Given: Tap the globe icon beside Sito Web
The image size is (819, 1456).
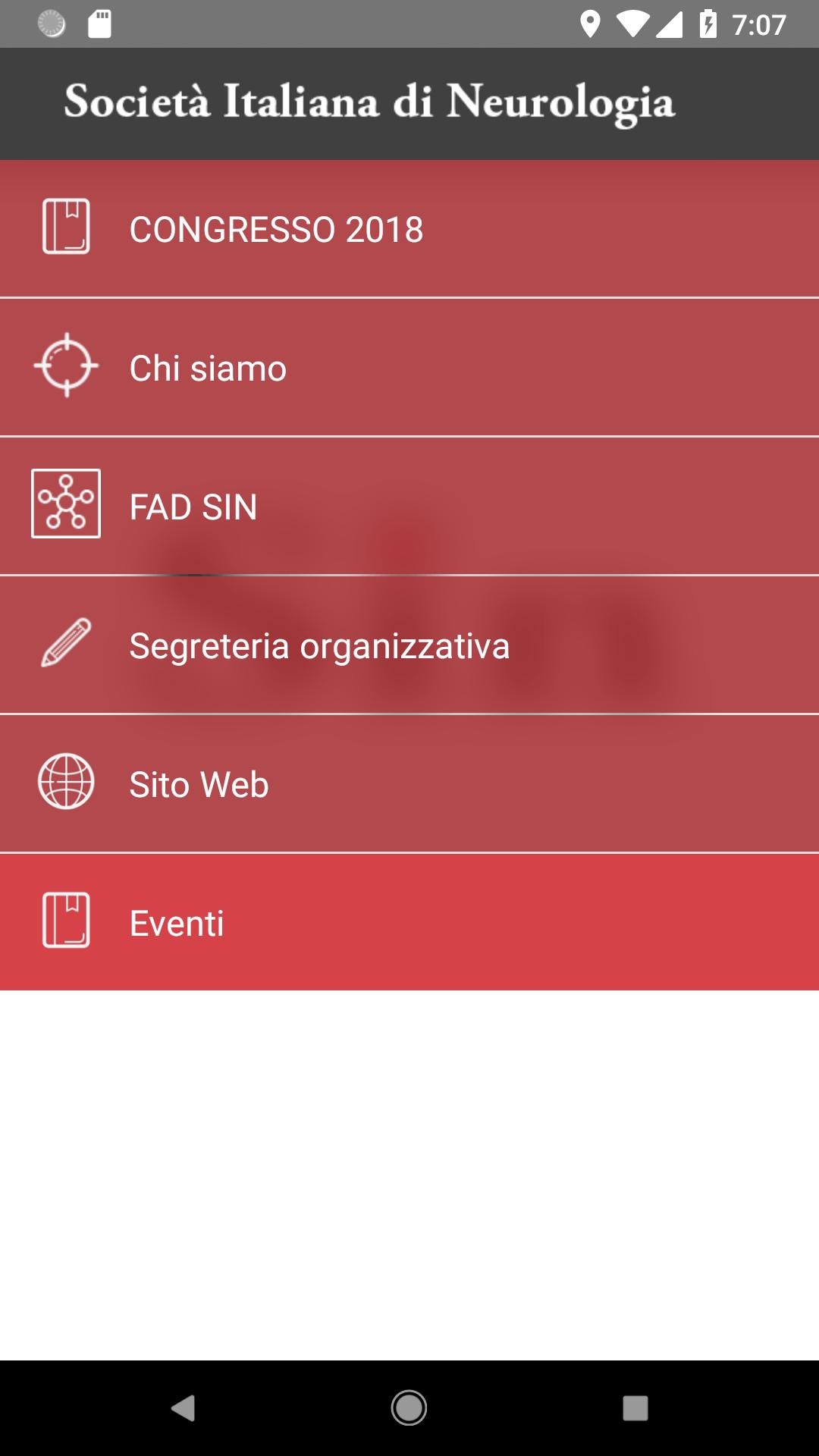Looking at the screenshot, I should (x=67, y=782).
